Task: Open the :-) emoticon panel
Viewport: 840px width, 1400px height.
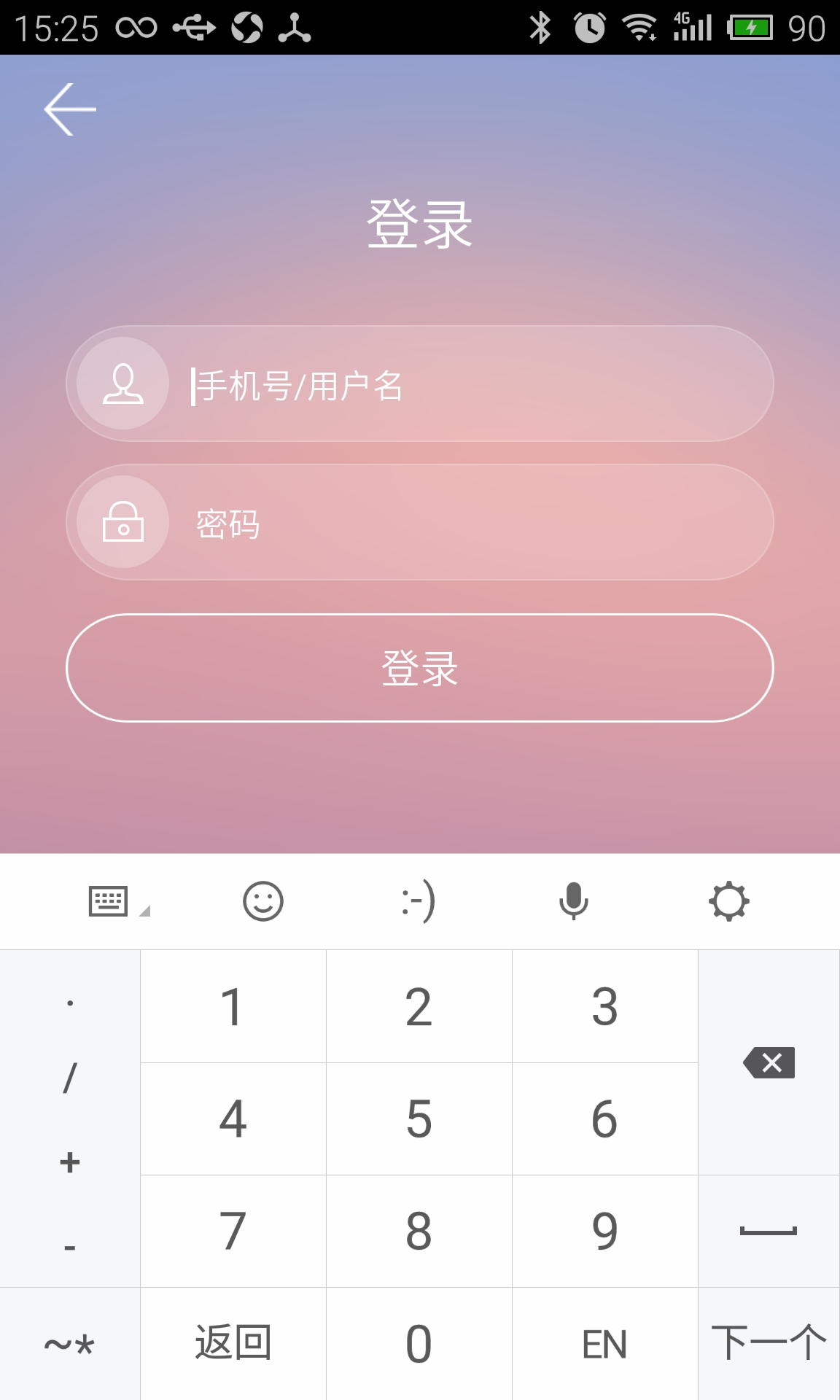Action: pyautogui.click(x=419, y=902)
